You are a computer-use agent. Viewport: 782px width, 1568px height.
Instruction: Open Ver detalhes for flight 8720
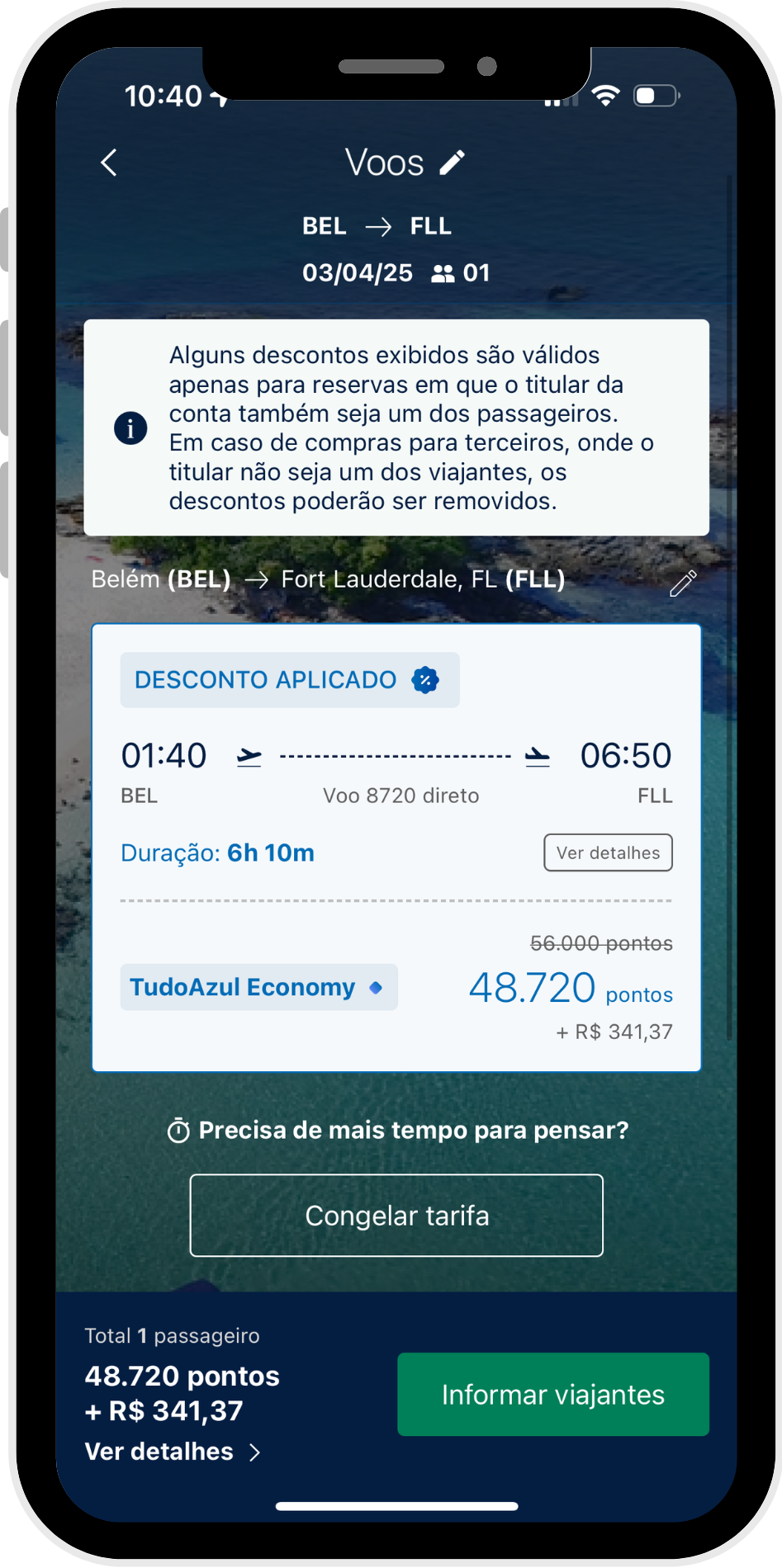tap(608, 852)
